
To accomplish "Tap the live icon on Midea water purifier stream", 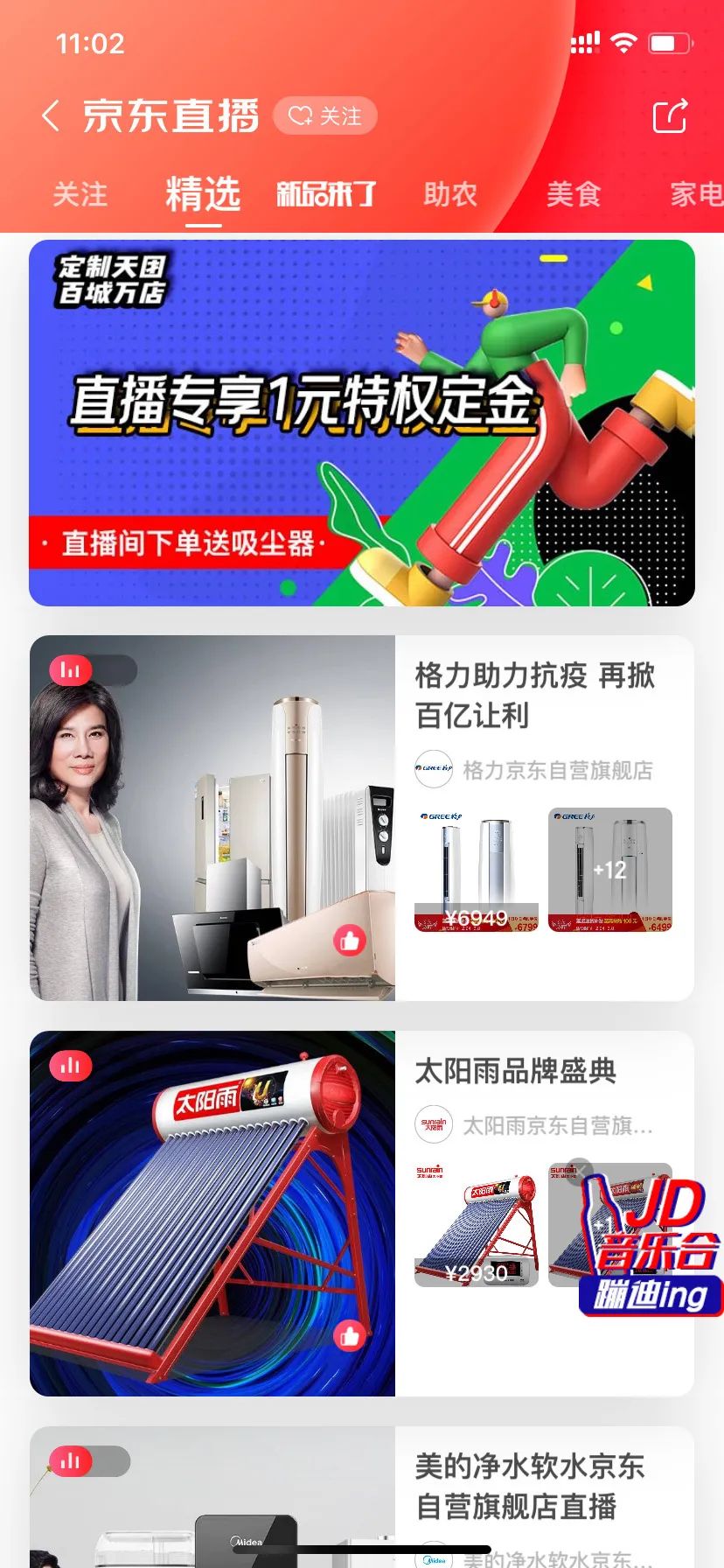I will tap(70, 1461).
